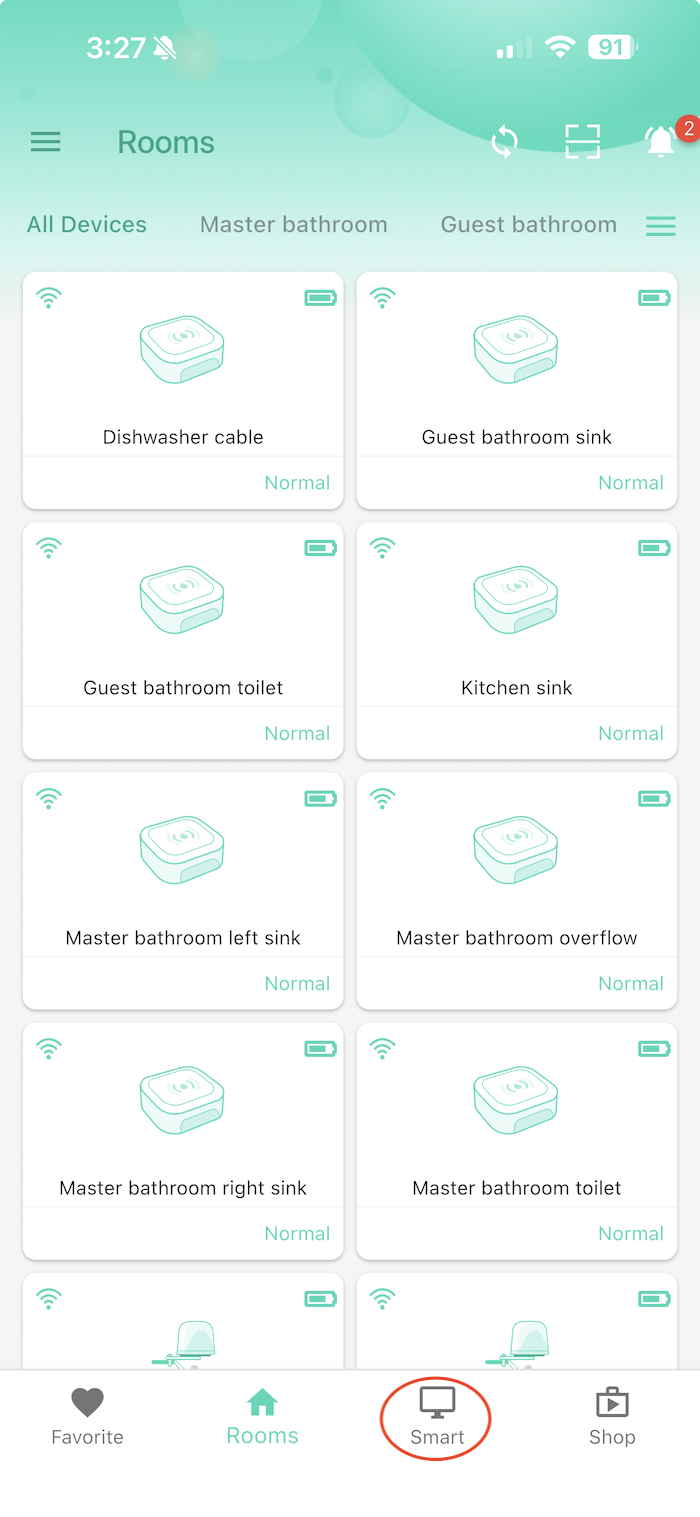Open the Guest bathroom sink sensor
The height and width of the screenshot is (1517, 700).
click(517, 390)
